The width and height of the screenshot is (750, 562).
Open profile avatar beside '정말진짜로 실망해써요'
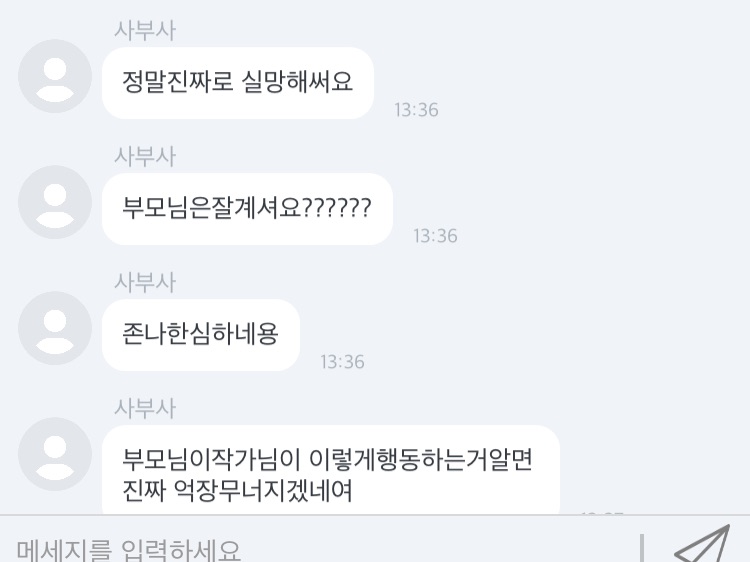(x=56, y=76)
